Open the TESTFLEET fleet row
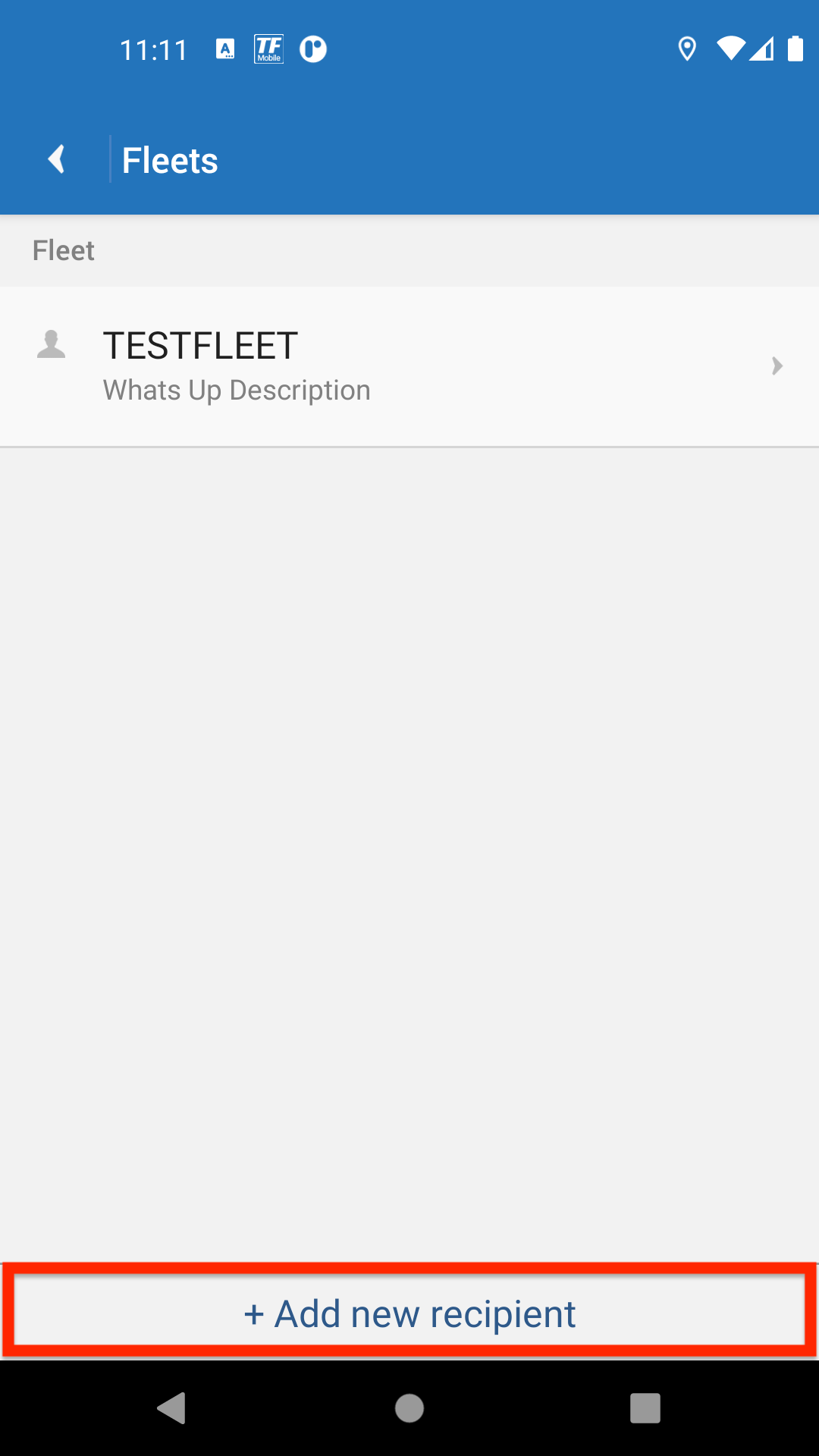This screenshot has width=819, height=1456. [409, 366]
